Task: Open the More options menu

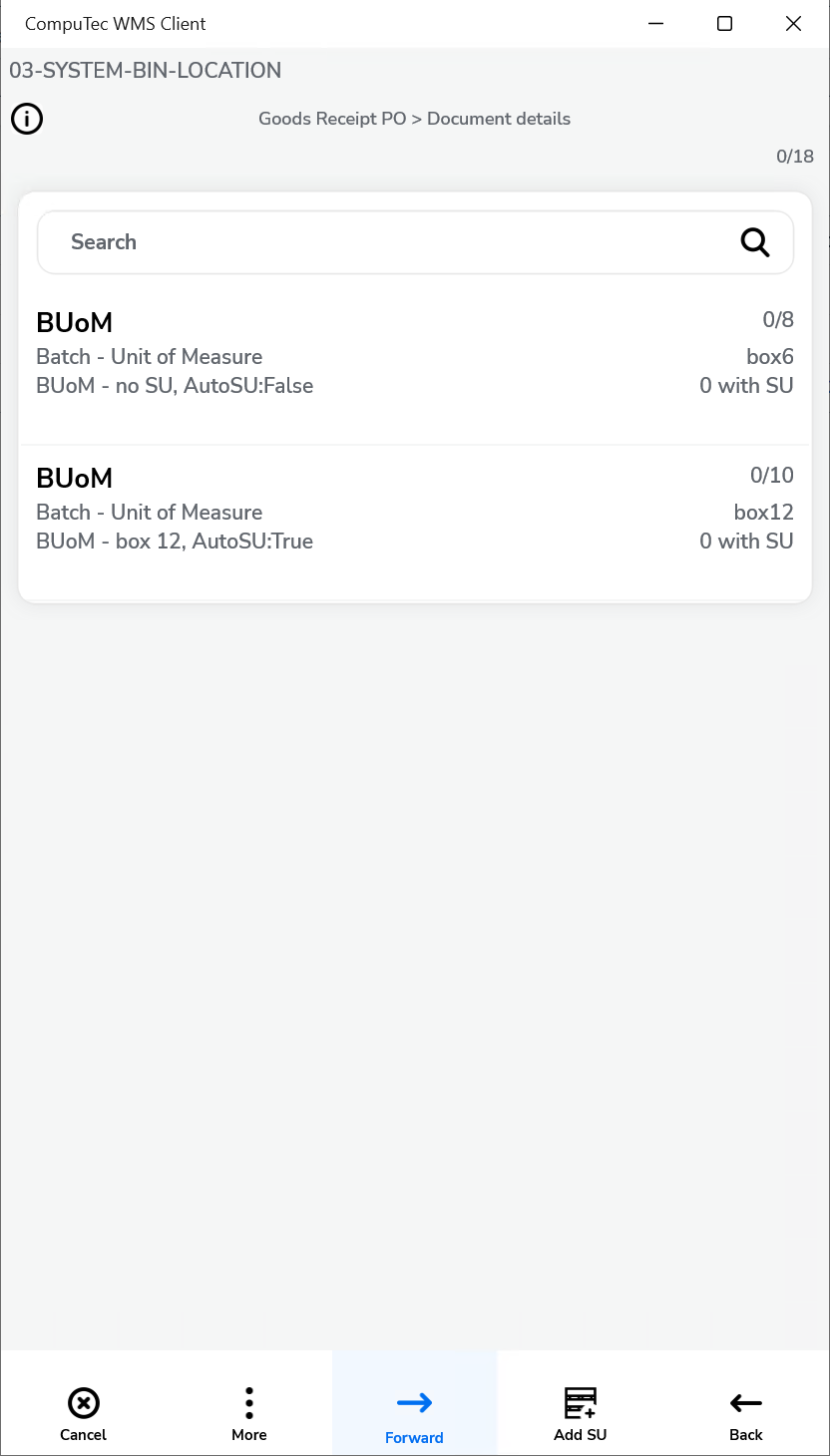Action: point(249,1413)
